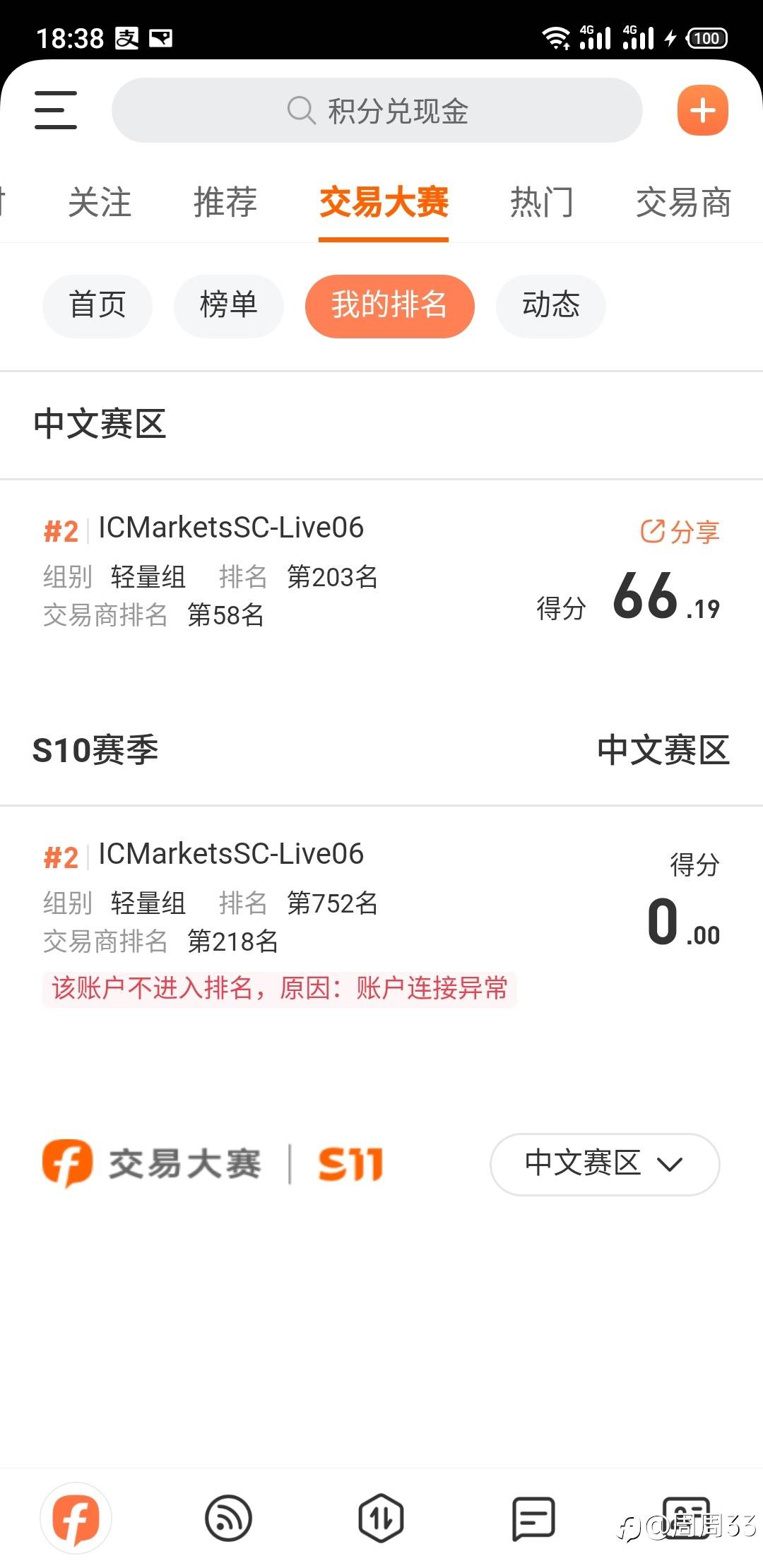The width and height of the screenshot is (763, 1568).
Task: Open the messages tab in bottom navigation
Action: tap(533, 1519)
